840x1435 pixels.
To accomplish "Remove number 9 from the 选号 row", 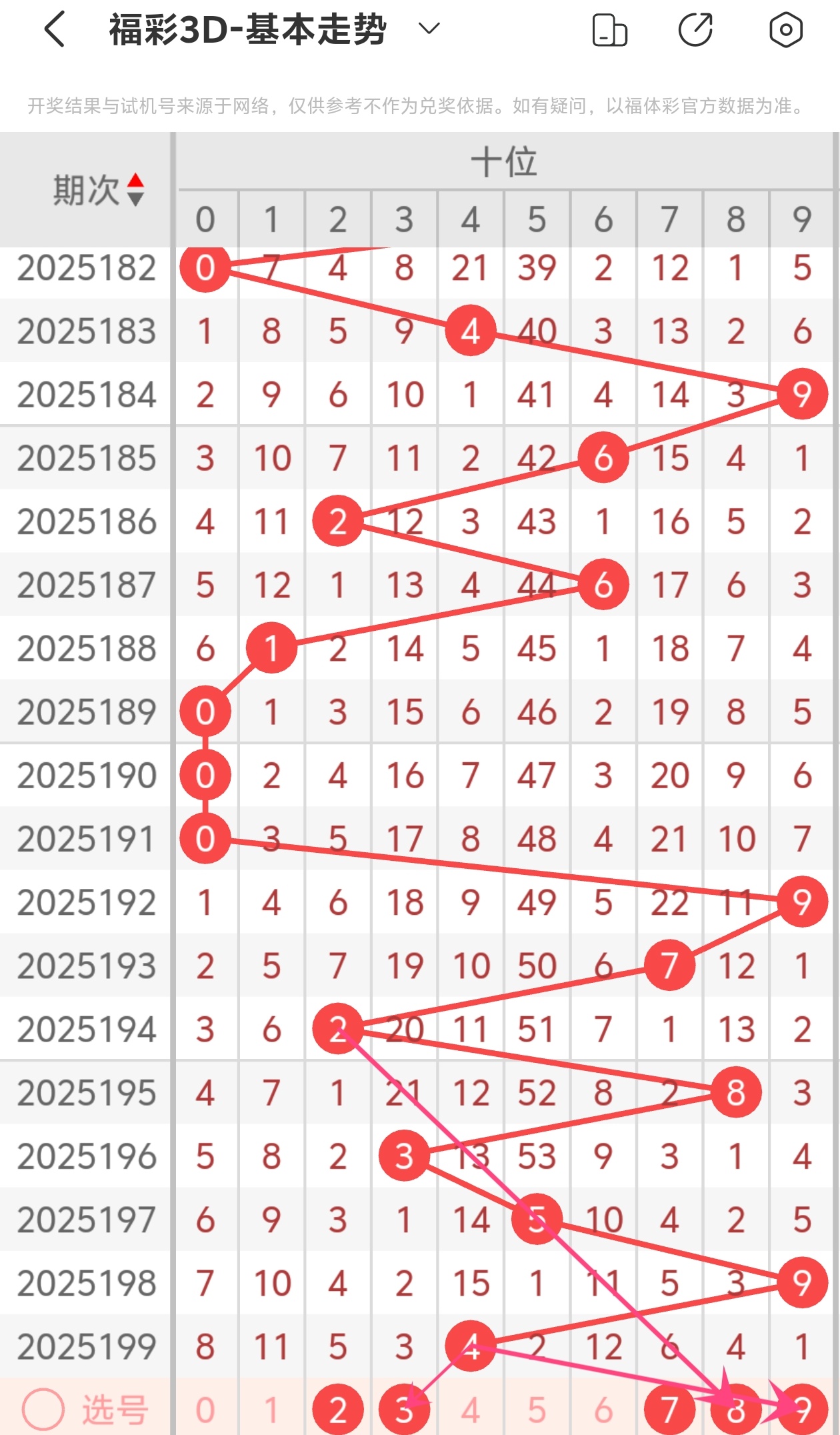I will tap(802, 1410).
